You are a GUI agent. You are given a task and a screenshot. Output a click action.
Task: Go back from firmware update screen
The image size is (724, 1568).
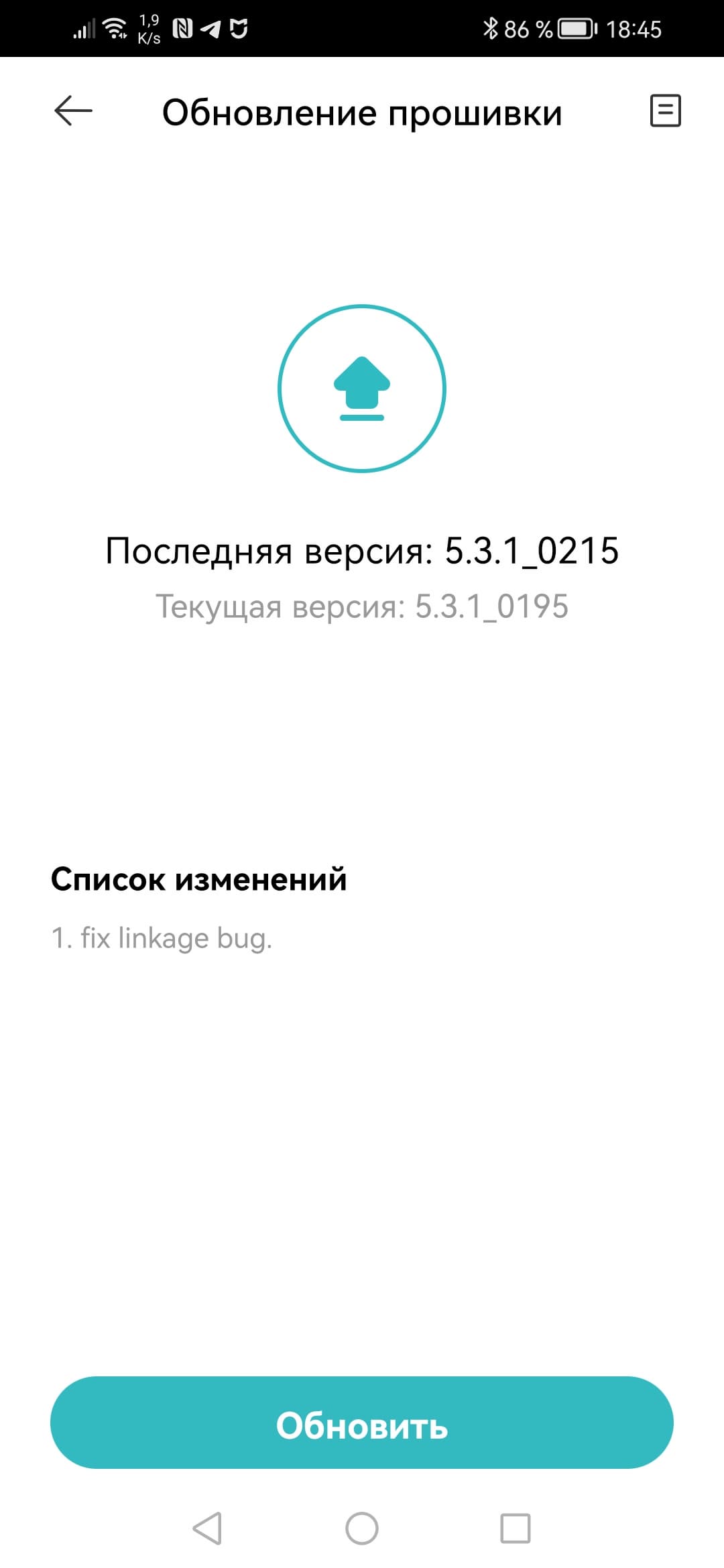point(72,111)
